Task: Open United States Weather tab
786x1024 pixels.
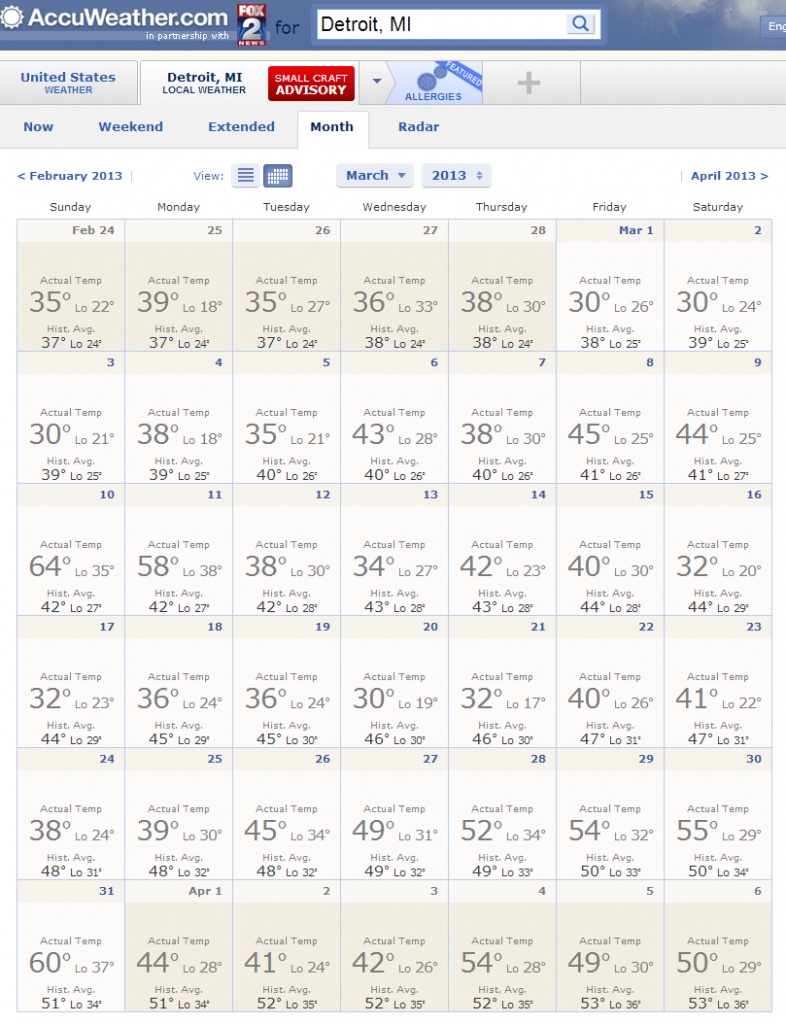Action: coord(68,82)
